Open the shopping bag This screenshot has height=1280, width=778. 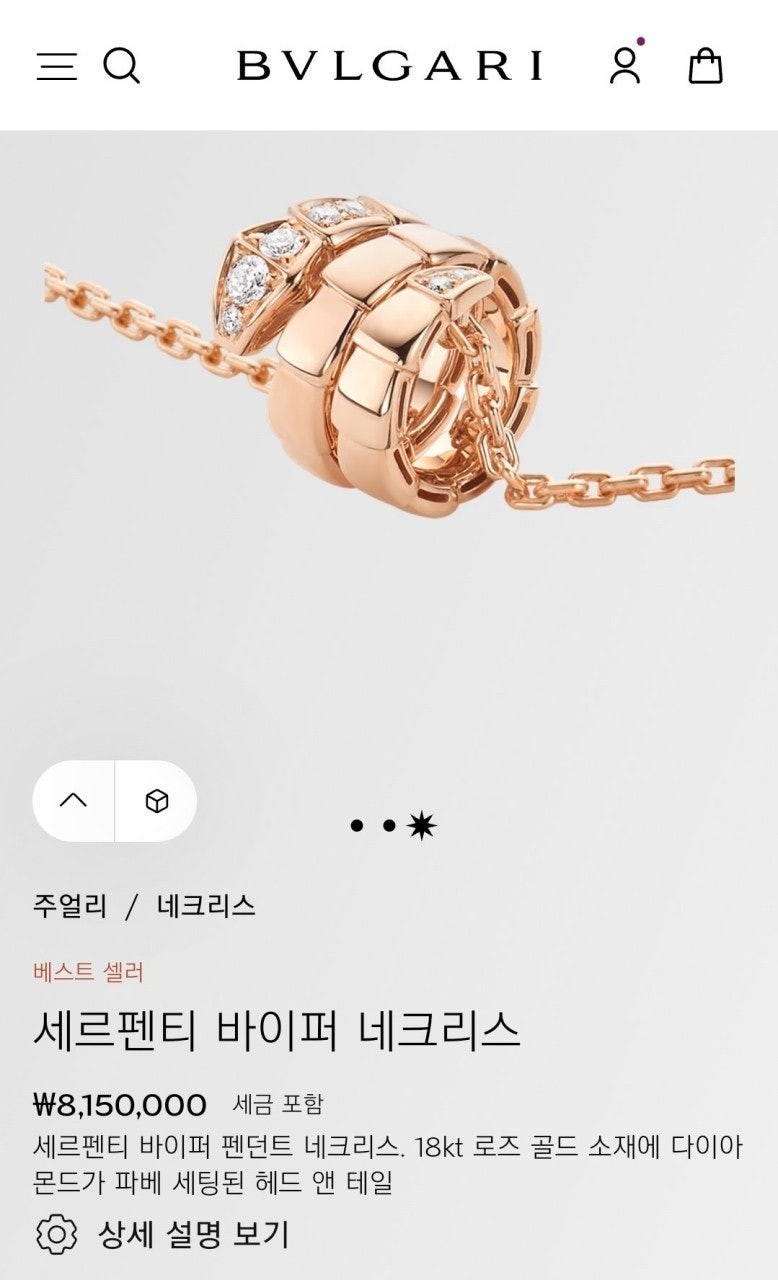click(705, 66)
